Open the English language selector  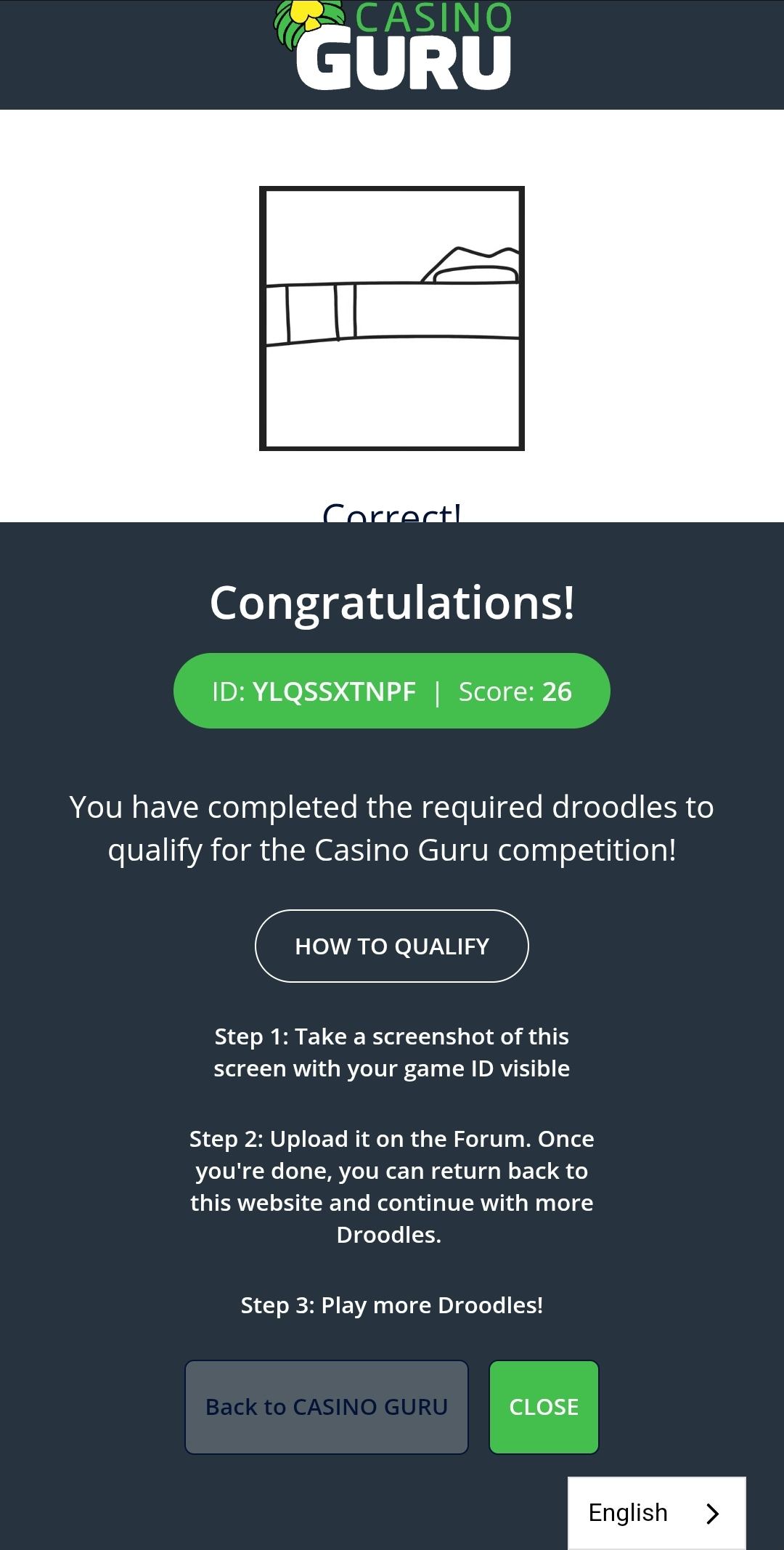[x=656, y=1512]
